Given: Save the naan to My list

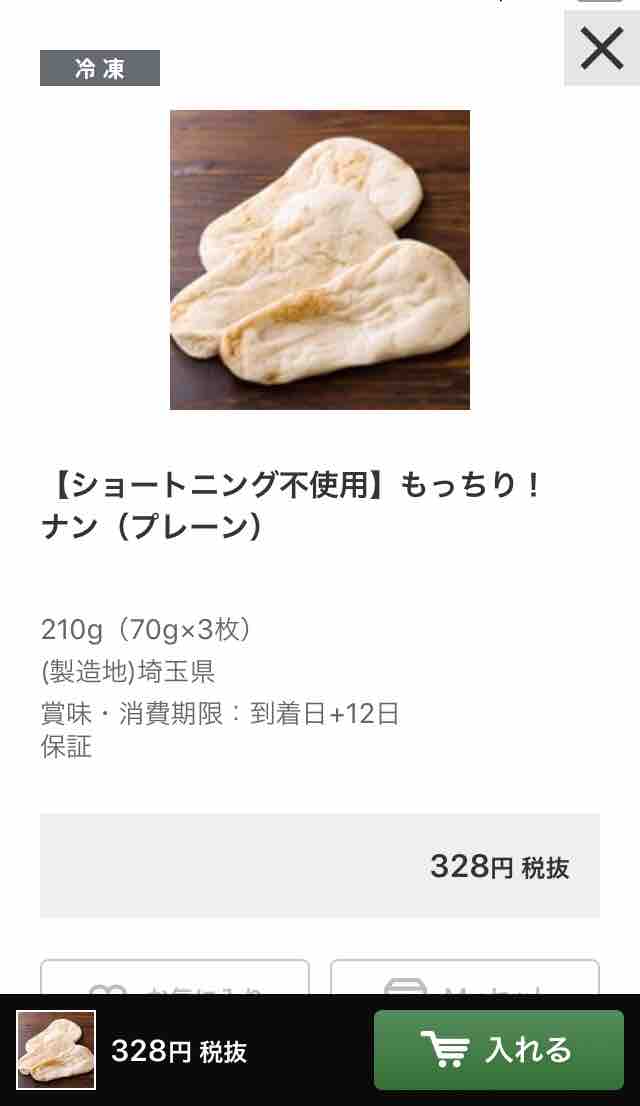Looking at the screenshot, I should 465,980.
